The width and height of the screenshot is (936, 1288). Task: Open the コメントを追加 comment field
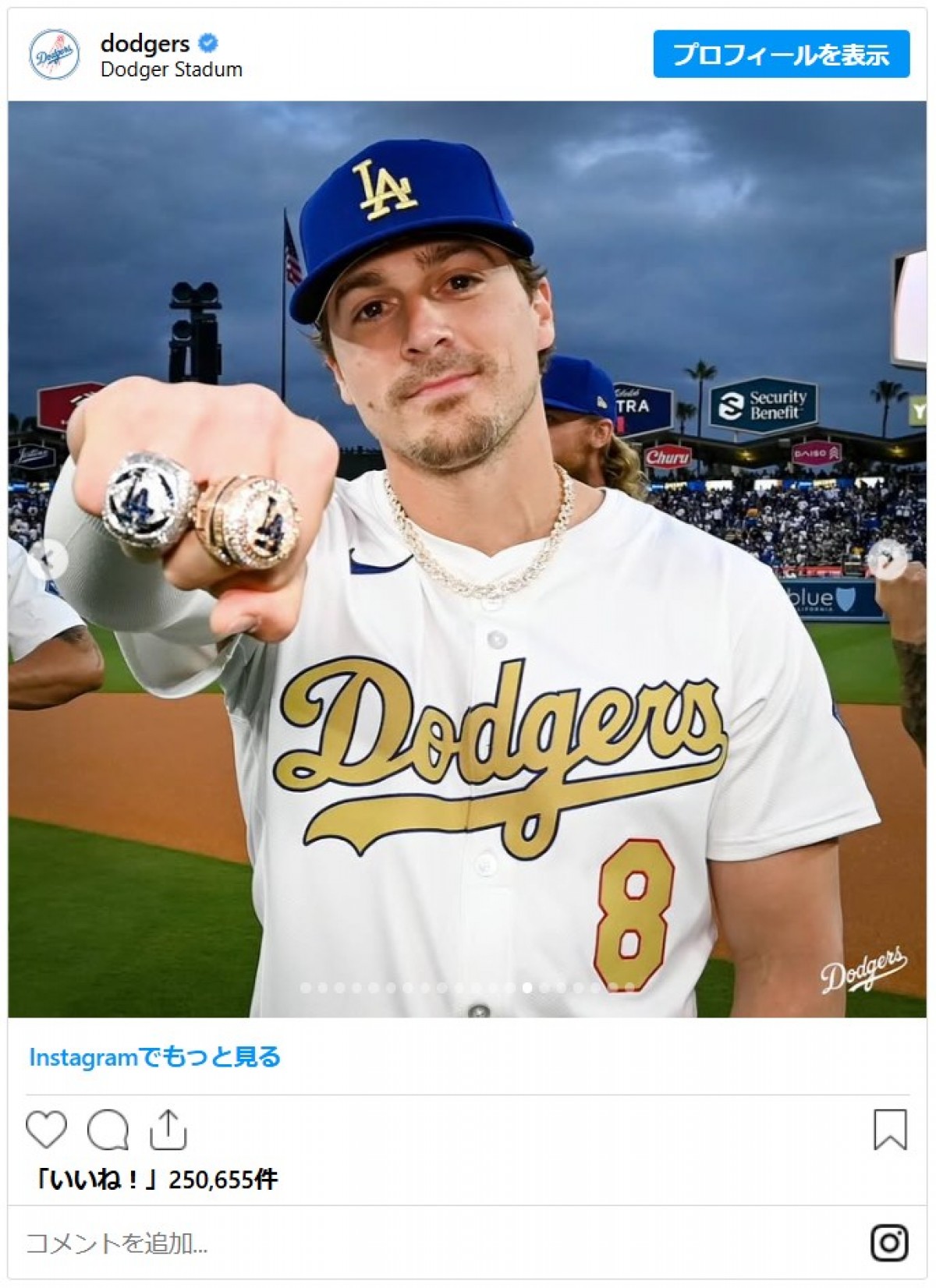coord(117,1244)
